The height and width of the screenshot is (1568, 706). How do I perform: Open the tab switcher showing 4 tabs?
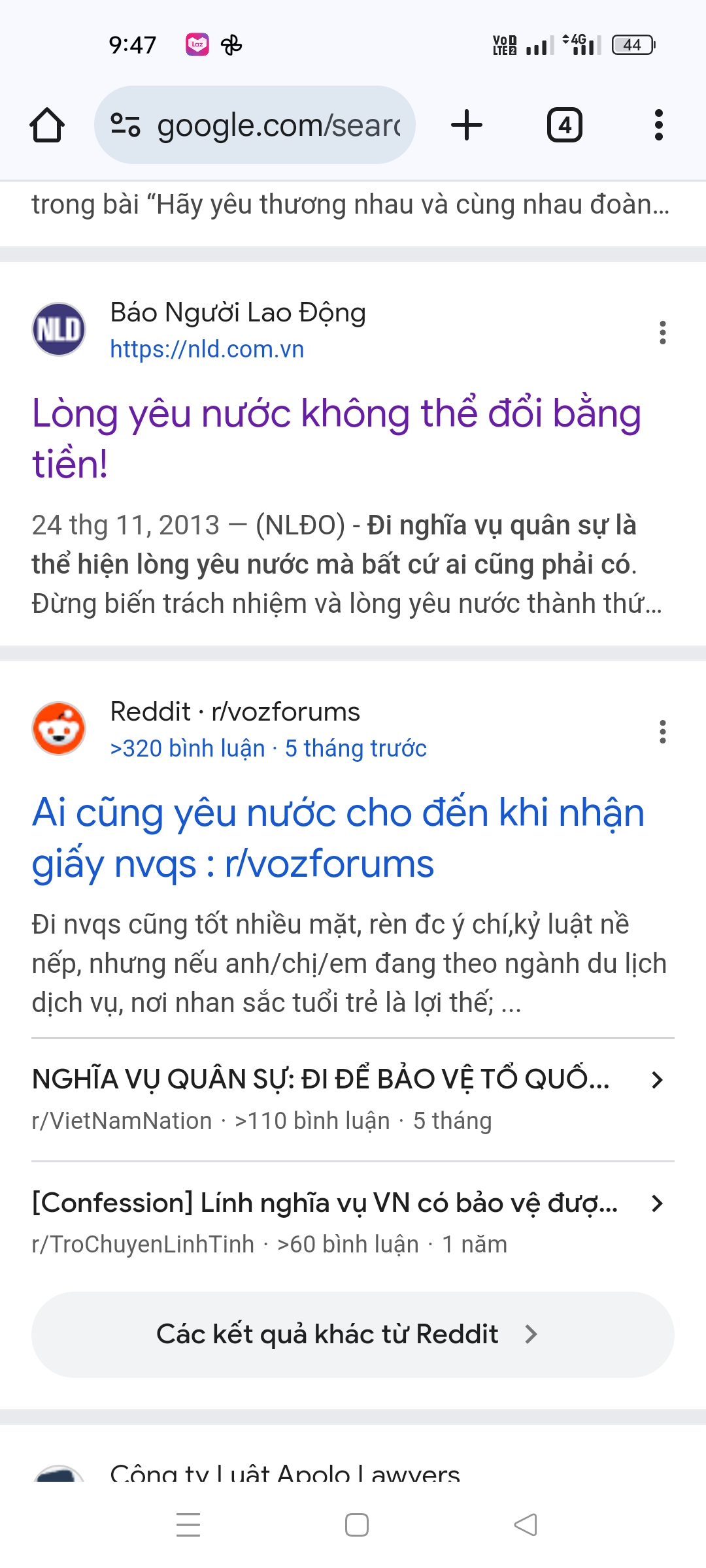click(x=564, y=125)
